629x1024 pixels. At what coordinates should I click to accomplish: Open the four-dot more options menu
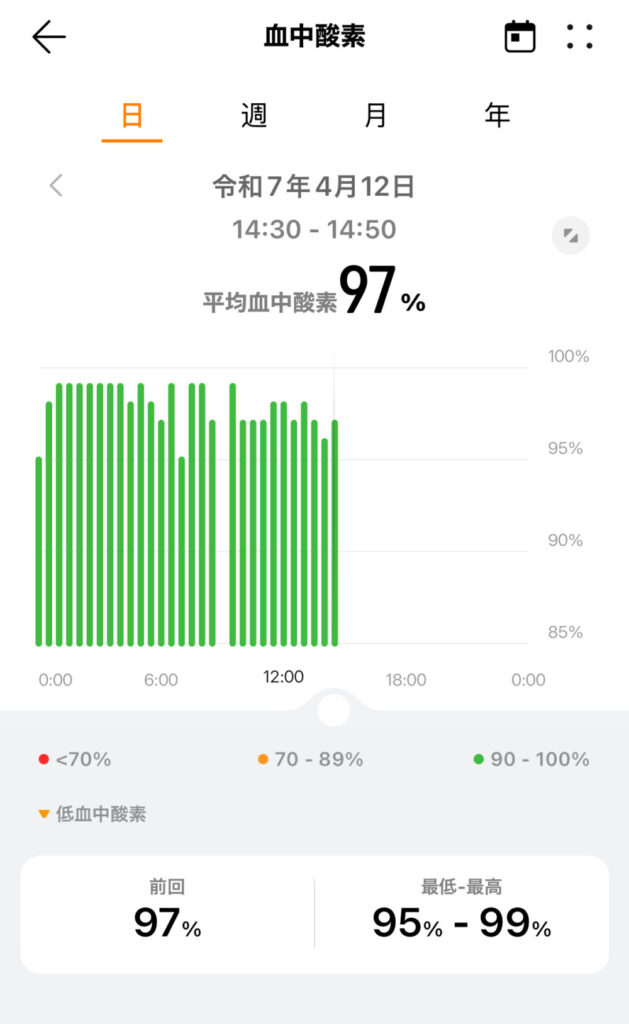pyautogui.click(x=580, y=37)
